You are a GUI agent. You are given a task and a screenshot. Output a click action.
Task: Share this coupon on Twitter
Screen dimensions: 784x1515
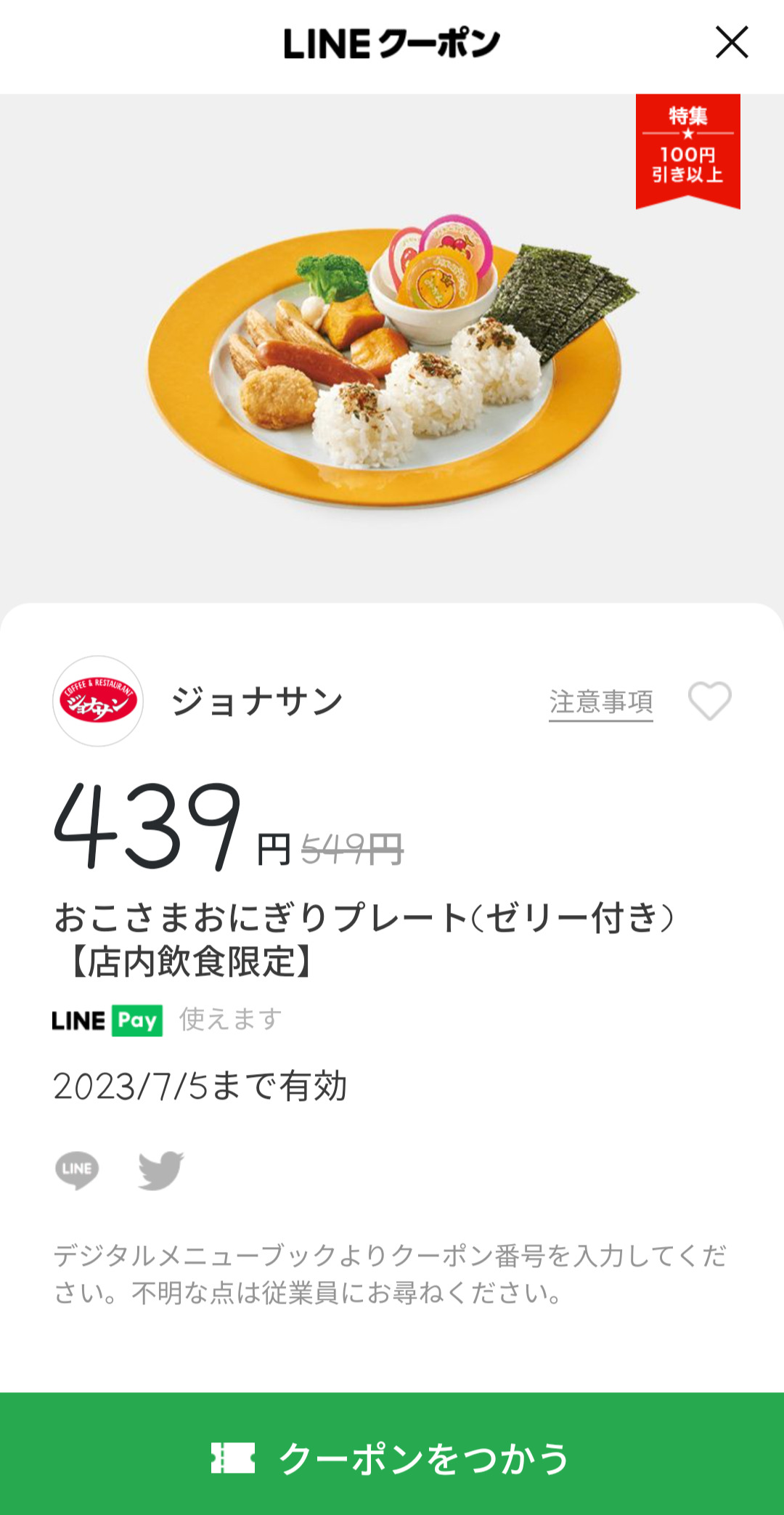(160, 1169)
